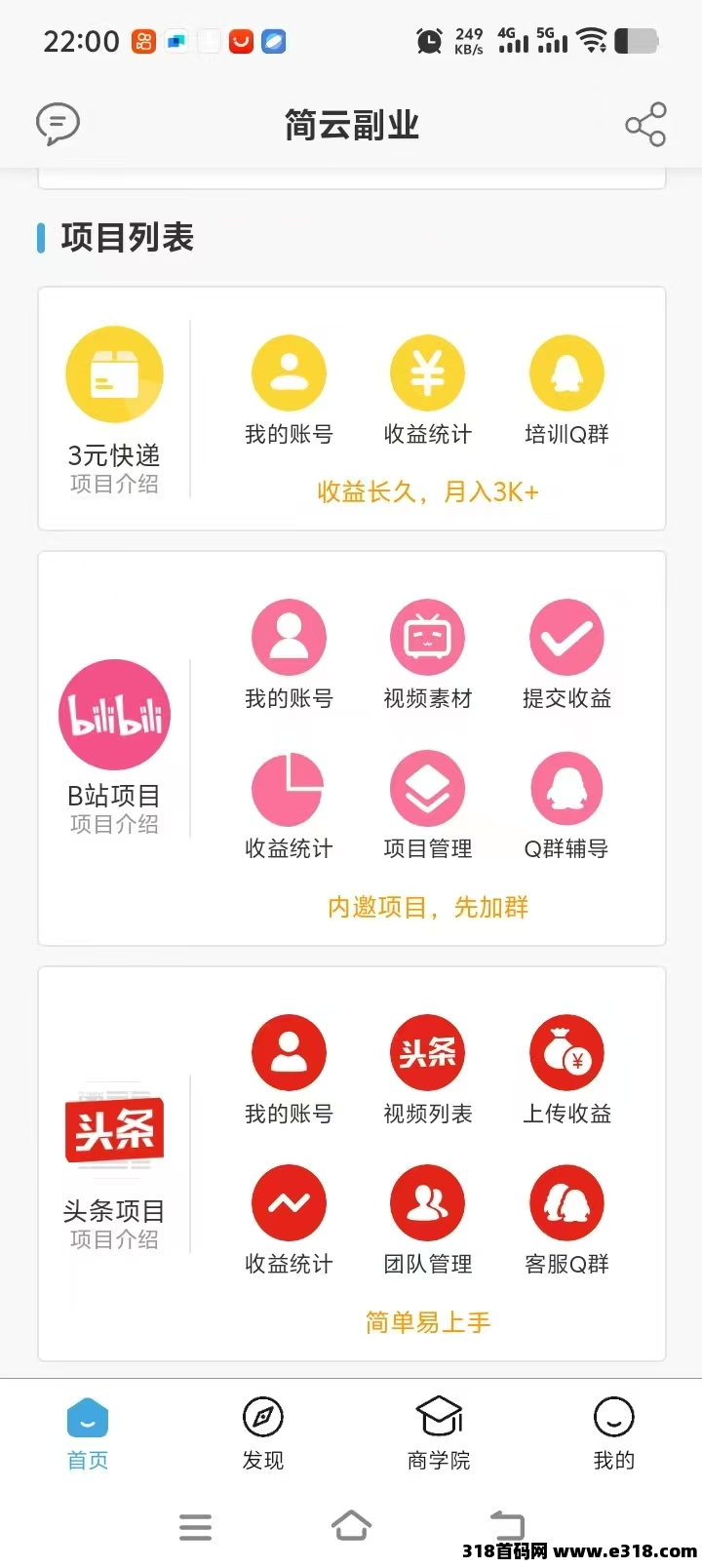Share the app via the share icon

[645, 125]
